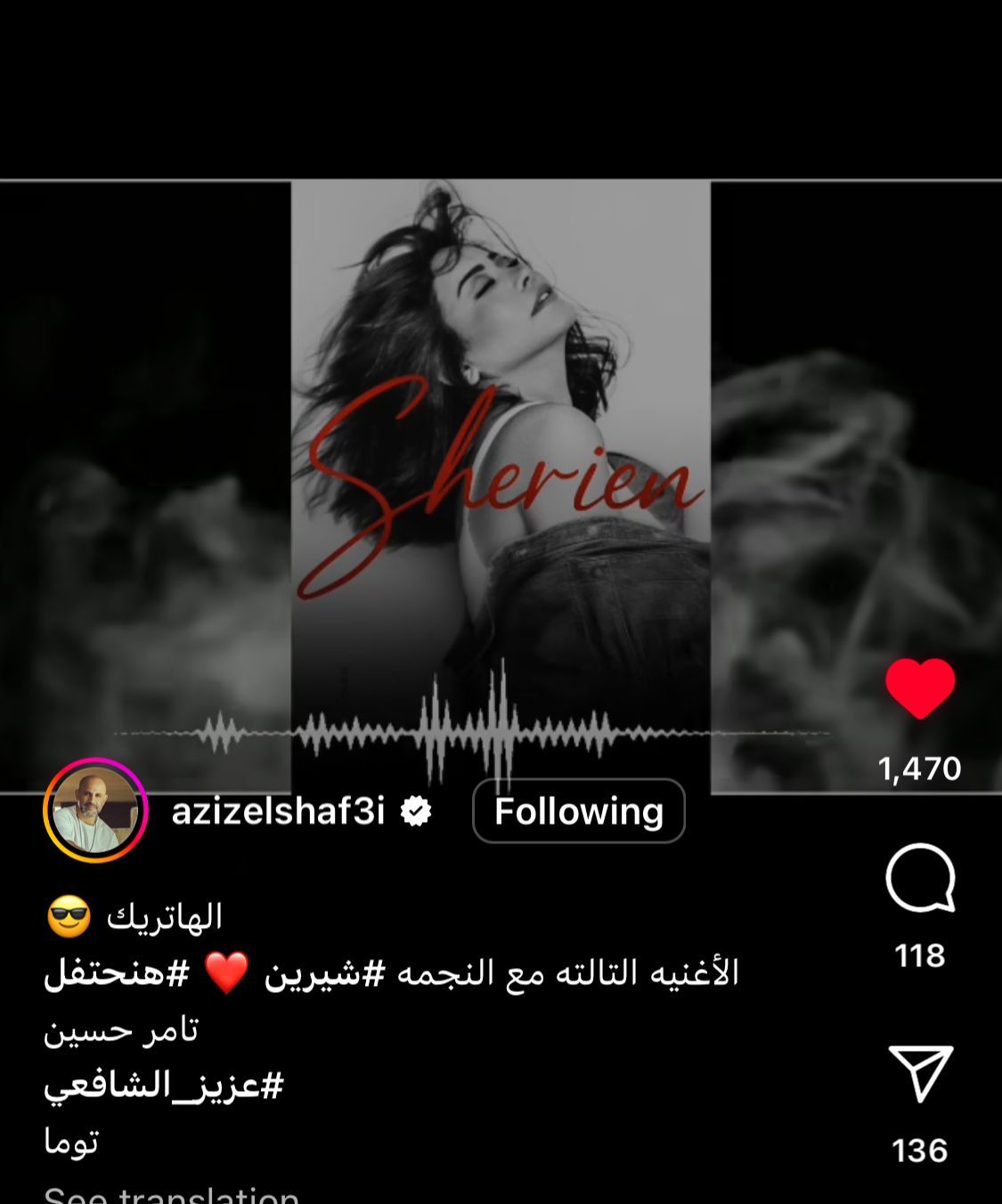Open the #هنحتفل hashtag in the caption

pyautogui.click(x=117, y=973)
